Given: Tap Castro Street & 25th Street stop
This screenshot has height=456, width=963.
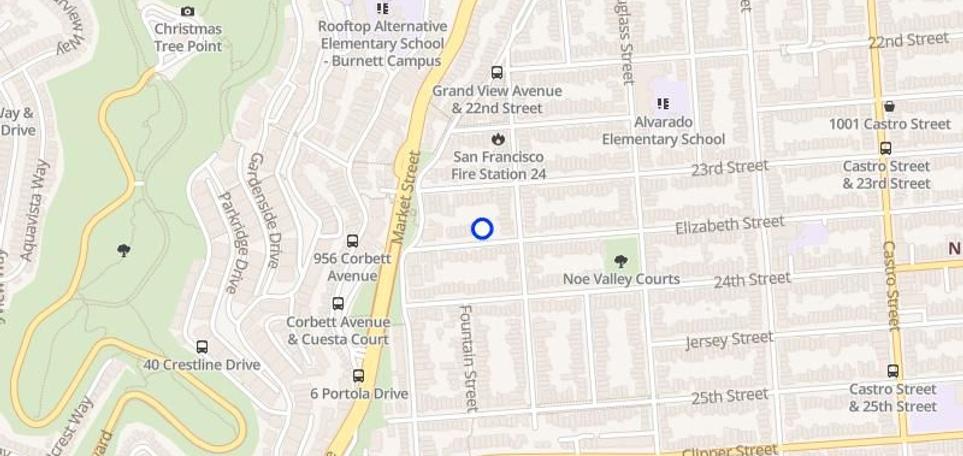Looking at the screenshot, I should (892, 371).
